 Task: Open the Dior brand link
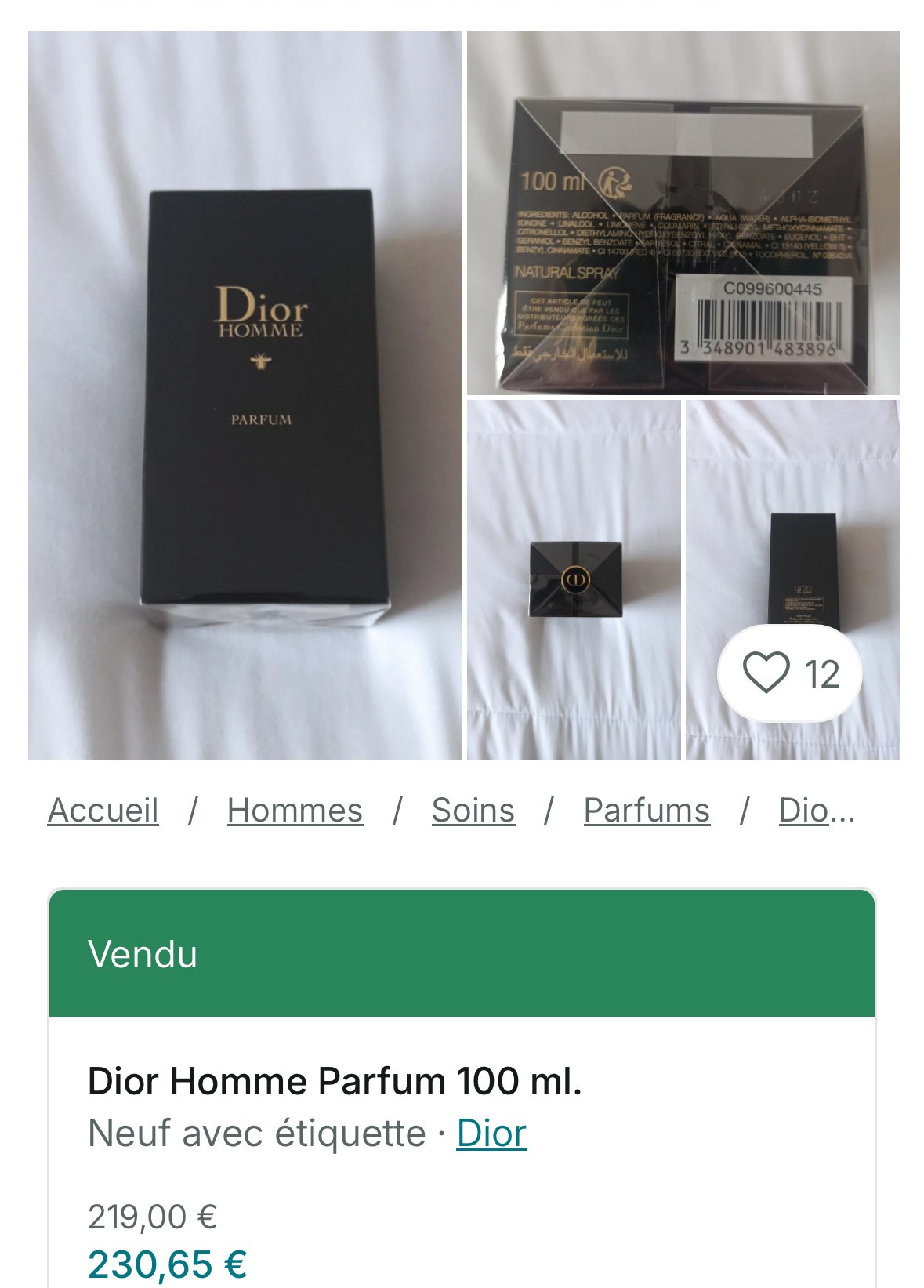[491, 1134]
